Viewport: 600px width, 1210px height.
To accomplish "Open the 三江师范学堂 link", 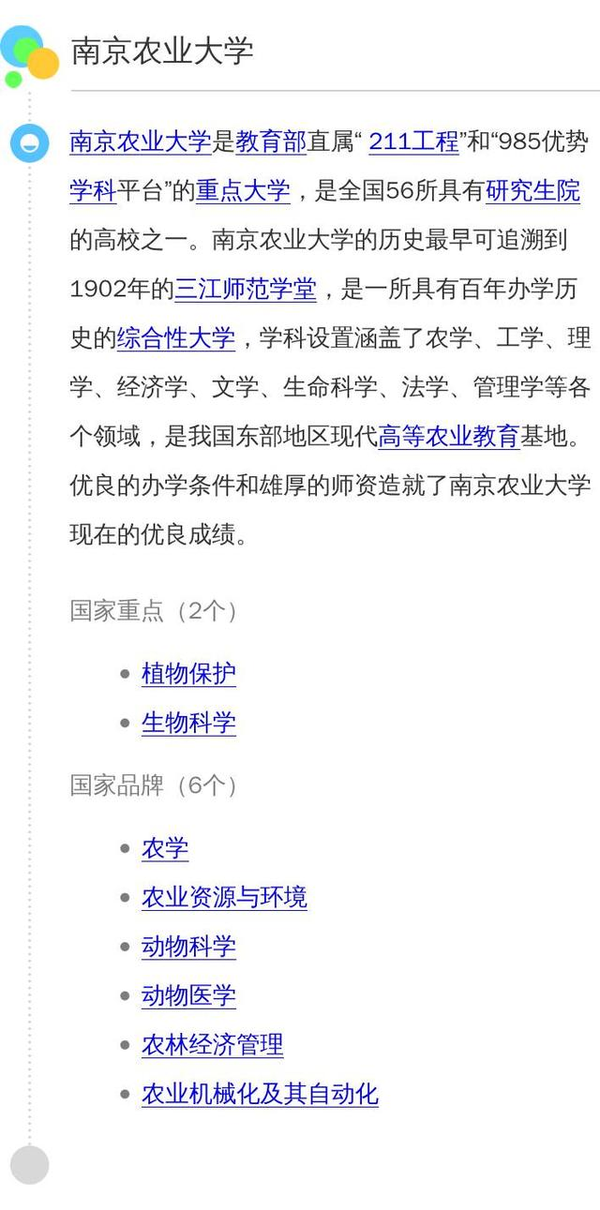I will coord(246,290).
